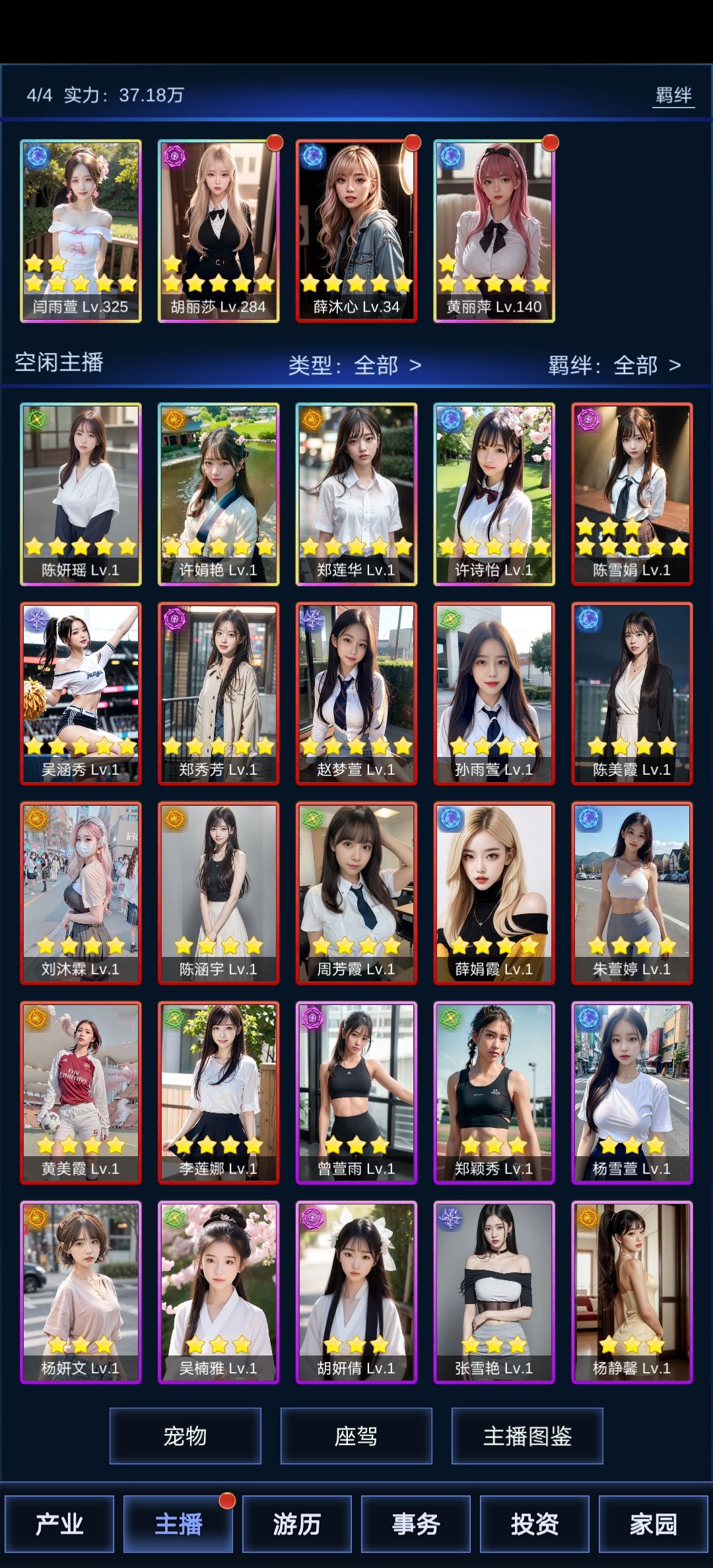
Task: Open team card 胡丽莎 Lv.284
Action: click(x=219, y=231)
